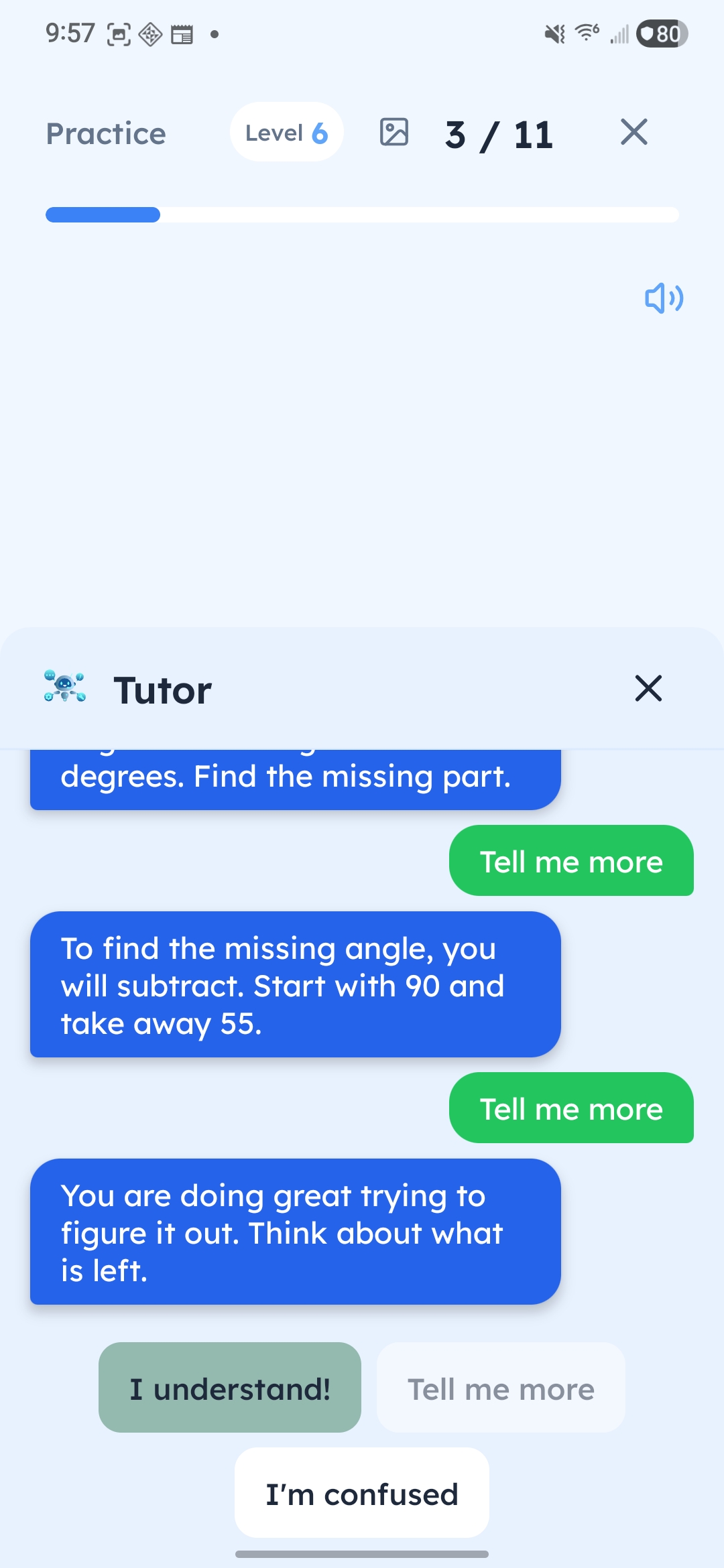Tap the progress bar at the top
724x1568 pixels.
coord(362,215)
